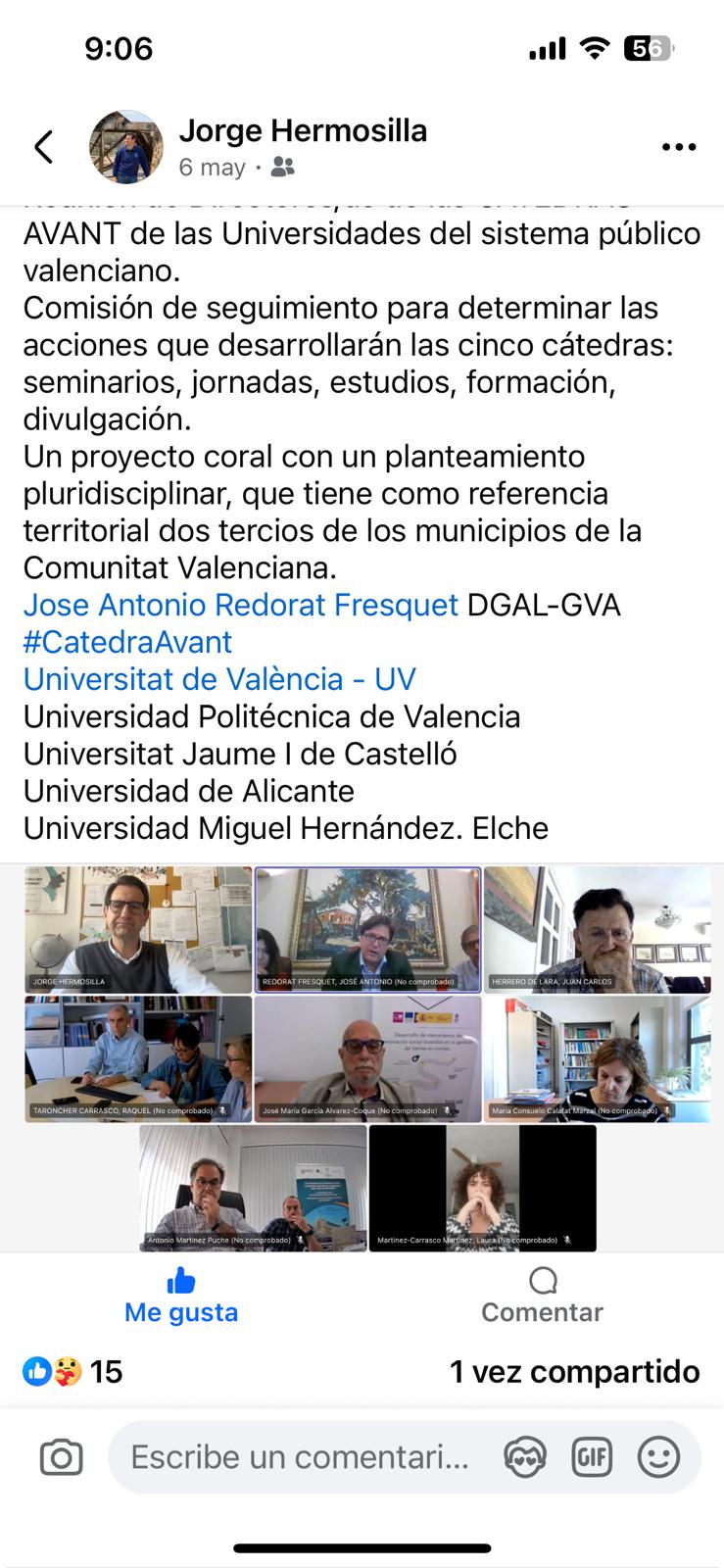
Task: Open Jose Antonio Redorat Fresquet's profile link
Action: (241, 605)
